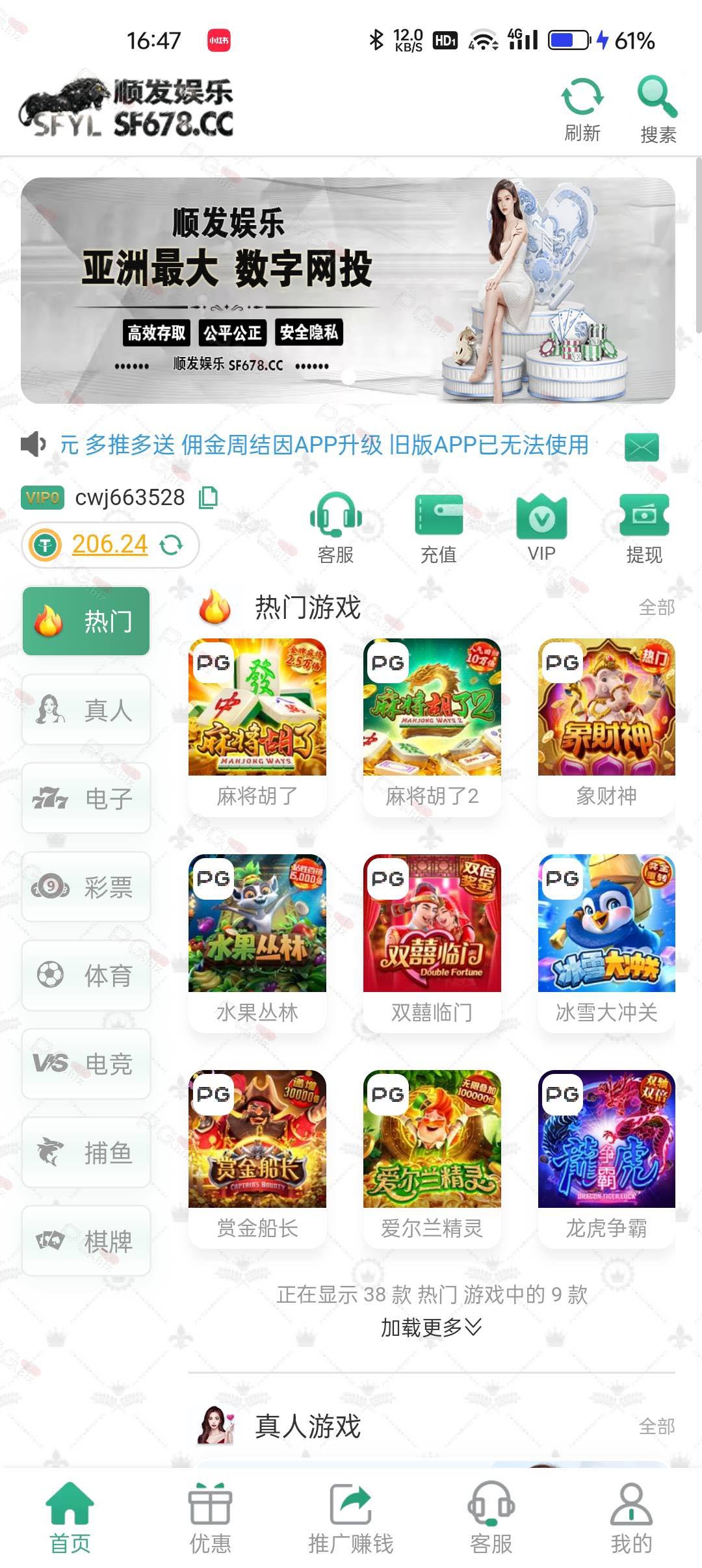This screenshot has width=702, height=1568.
Task: Refresh the 206.24 balance
Action: pyautogui.click(x=171, y=545)
